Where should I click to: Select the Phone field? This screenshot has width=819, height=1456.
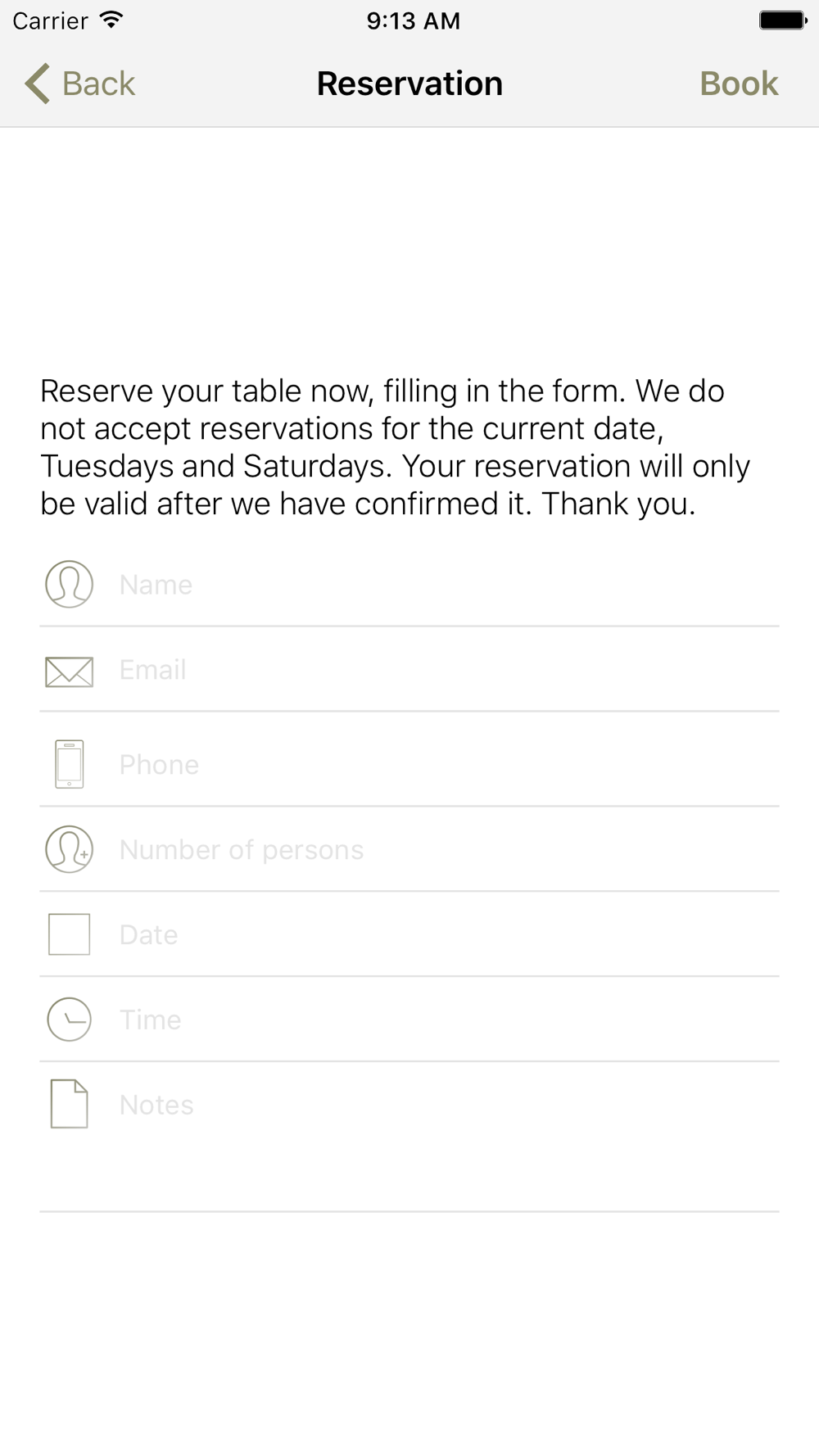coord(442,764)
